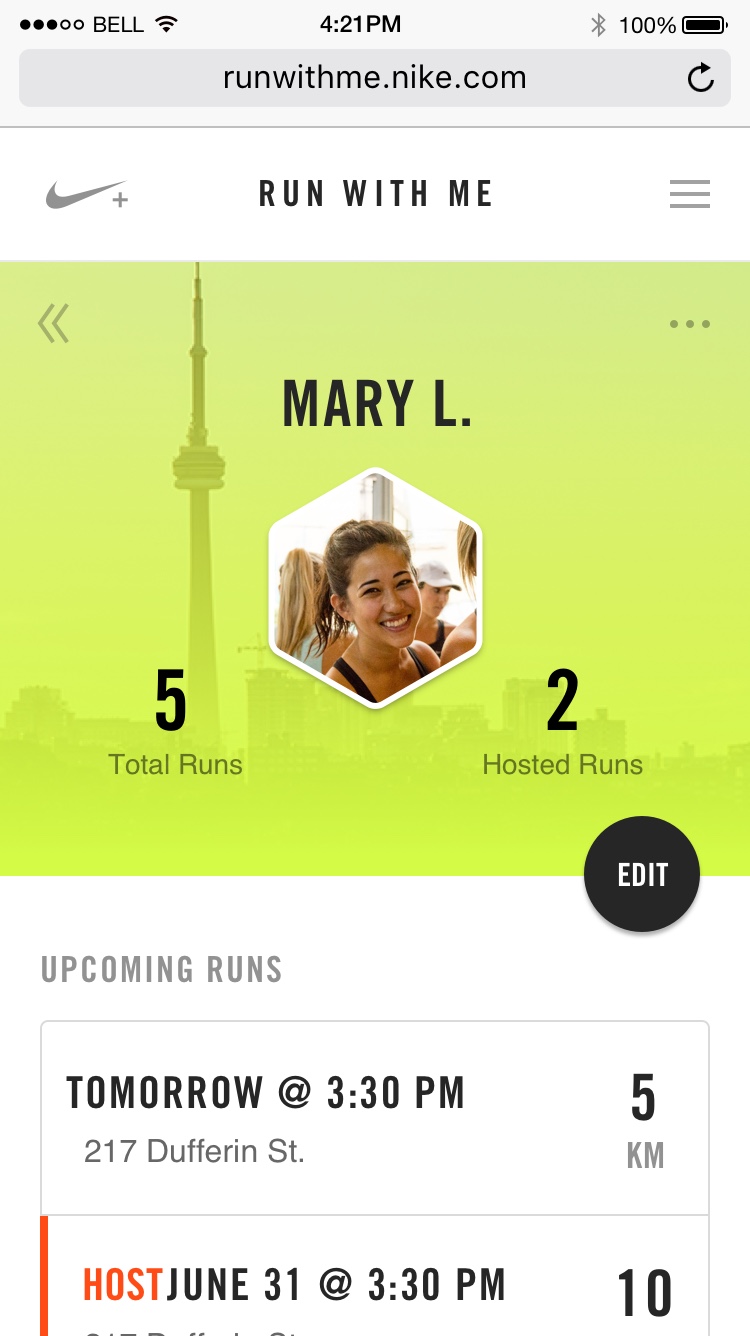Reload the page in the browser
The height and width of the screenshot is (1336, 750).
[x=701, y=78]
